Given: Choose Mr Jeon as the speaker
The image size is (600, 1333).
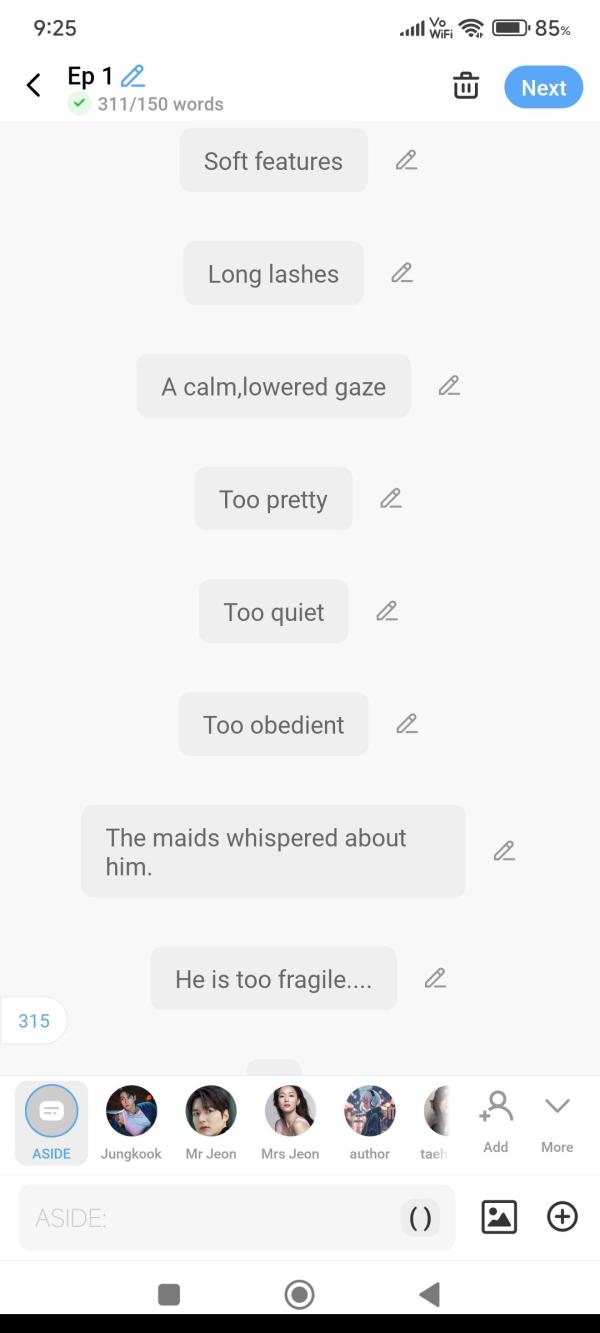Looking at the screenshot, I should [x=211, y=1122].
